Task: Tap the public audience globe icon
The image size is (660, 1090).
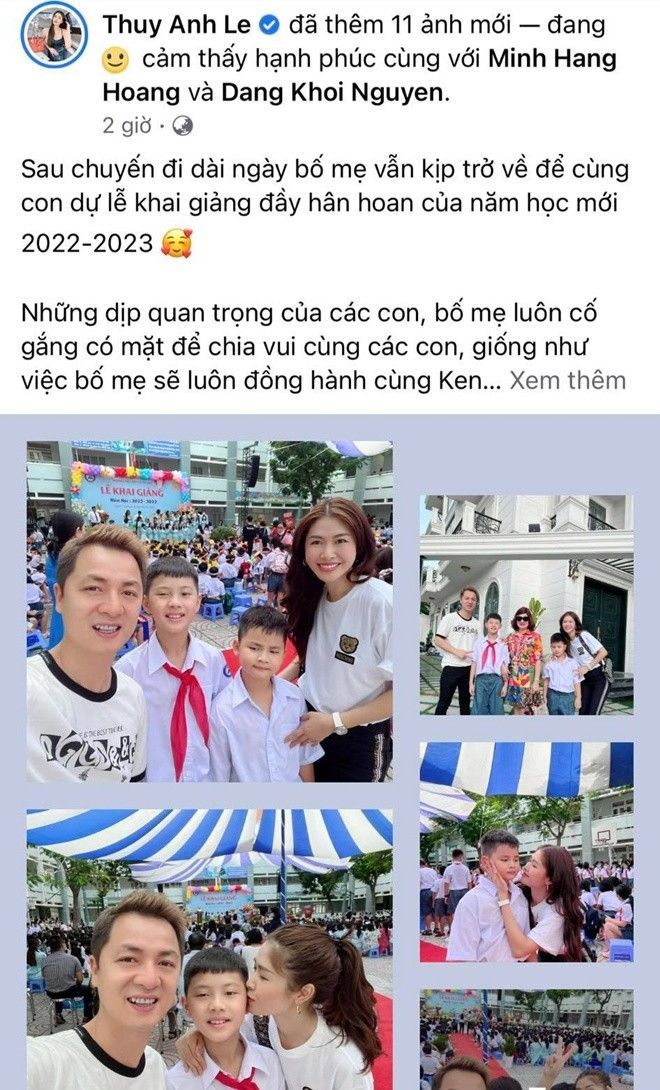Action: coord(182,126)
